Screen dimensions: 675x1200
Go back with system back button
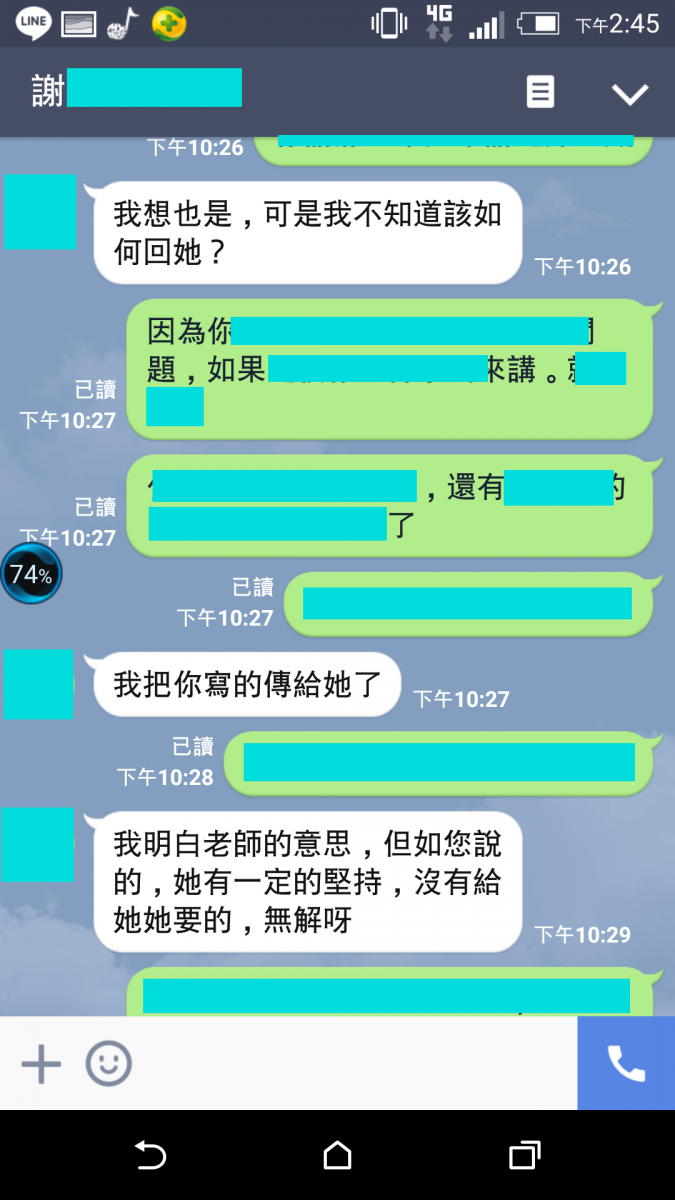coord(150,1156)
